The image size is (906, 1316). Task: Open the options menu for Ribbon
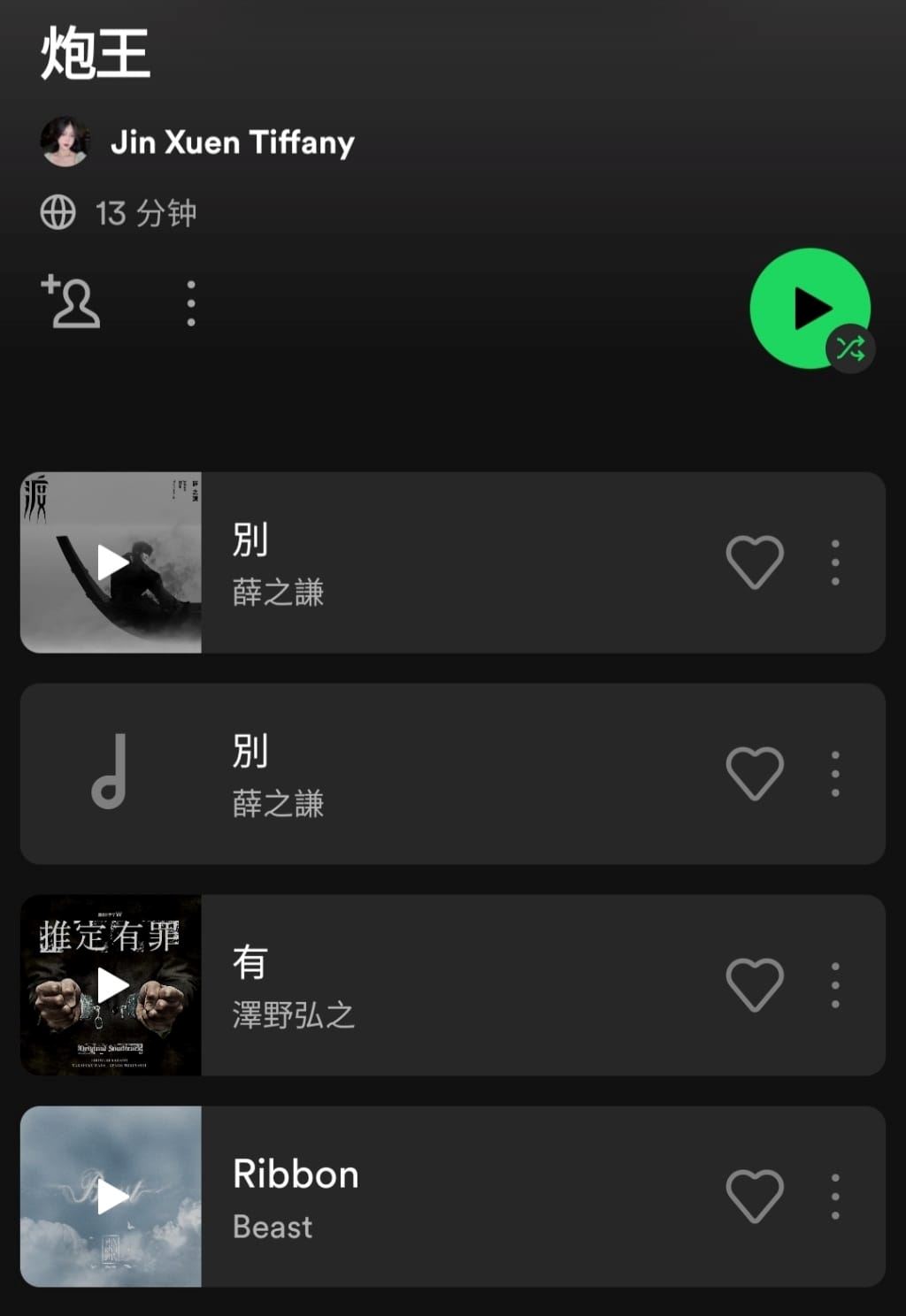(834, 1196)
